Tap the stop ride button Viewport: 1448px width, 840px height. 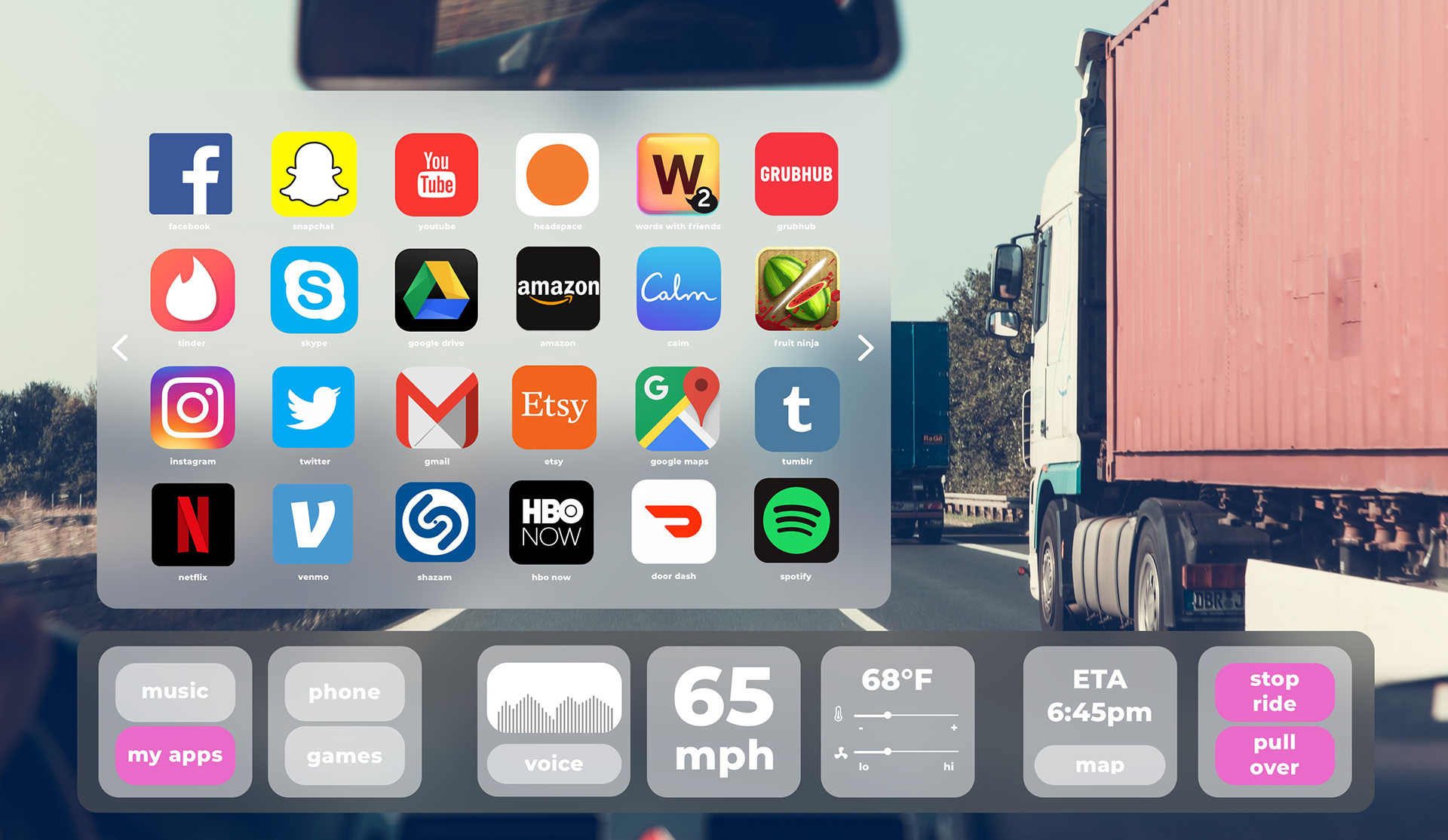click(x=1275, y=691)
